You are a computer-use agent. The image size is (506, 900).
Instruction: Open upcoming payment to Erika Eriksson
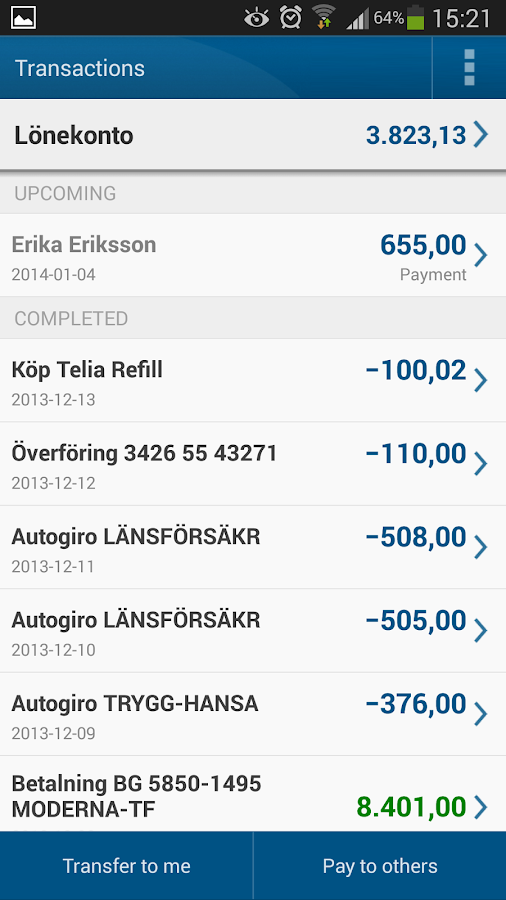pyautogui.click(x=253, y=255)
